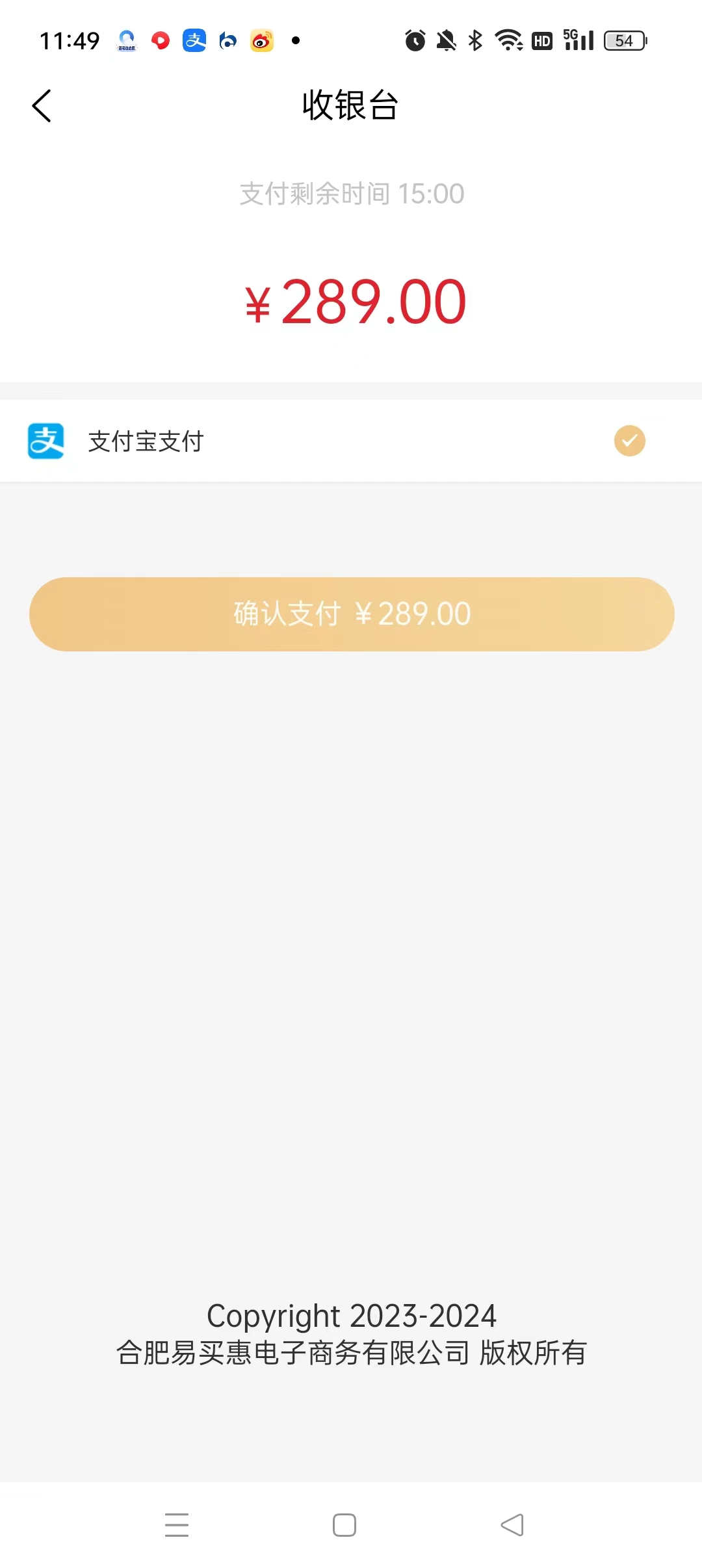Tap the recent apps button in navigation bar
This screenshot has height=1568, width=702.
pyautogui.click(x=177, y=1524)
